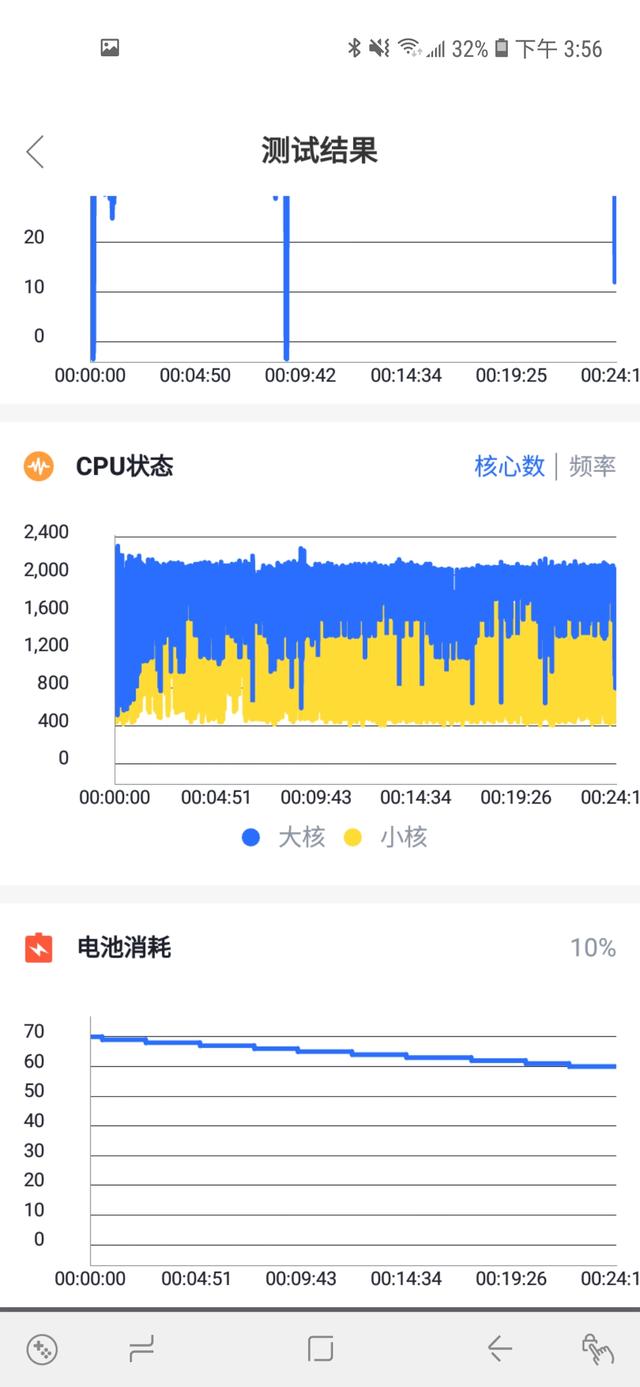
Task: Open the game tools icon in navigation bar
Action: coord(42,1350)
